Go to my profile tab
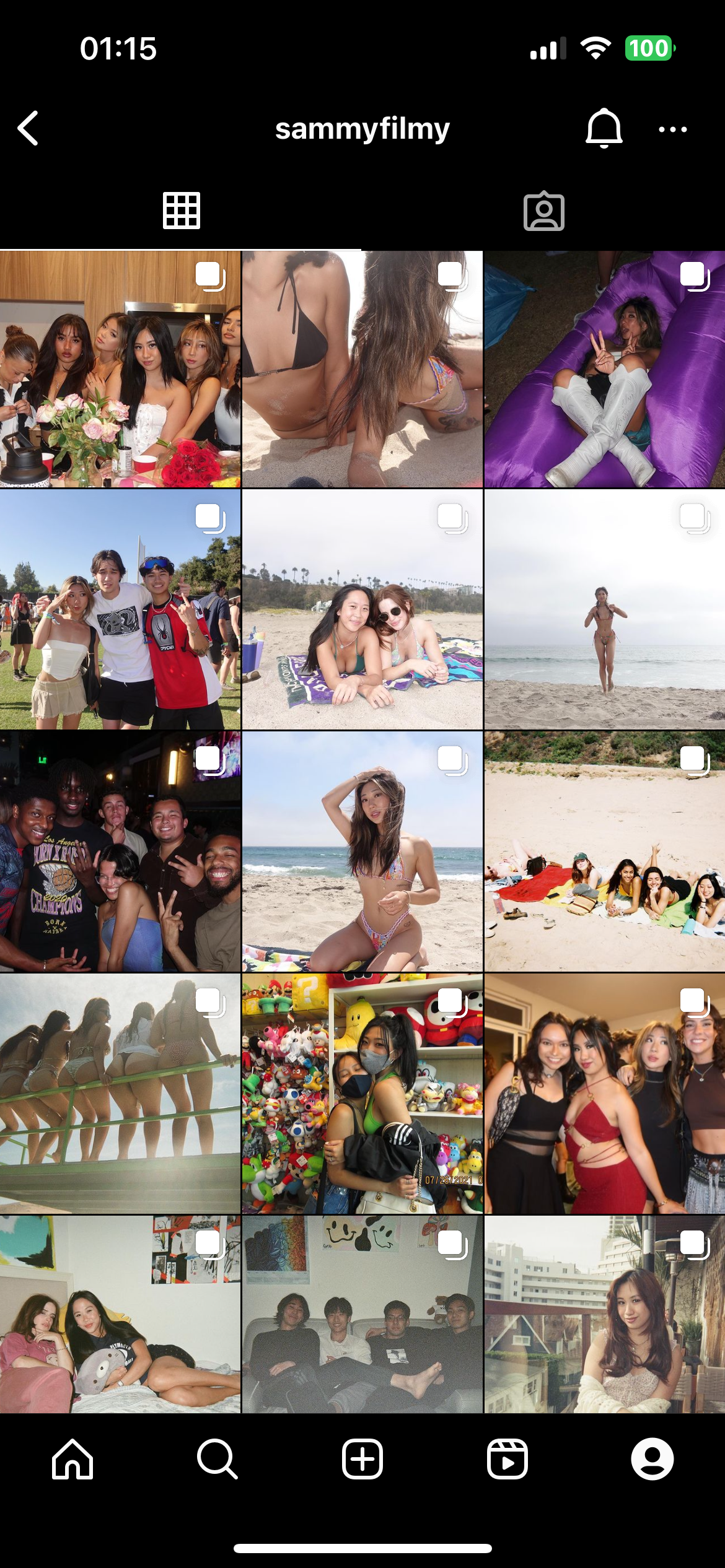Screen dimensions: 725x1568 pyautogui.click(x=652, y=1459)
